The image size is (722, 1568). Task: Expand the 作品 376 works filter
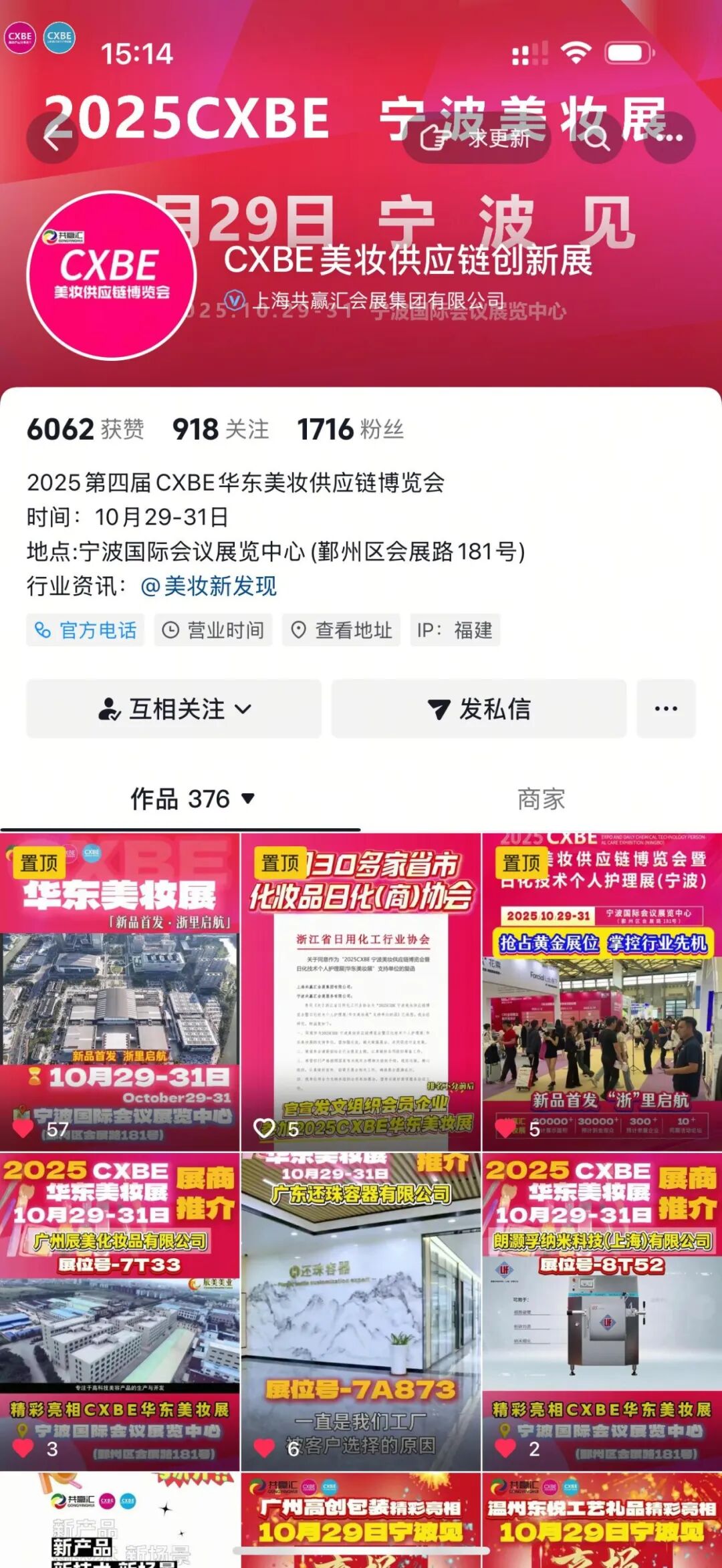coord(193,799)
